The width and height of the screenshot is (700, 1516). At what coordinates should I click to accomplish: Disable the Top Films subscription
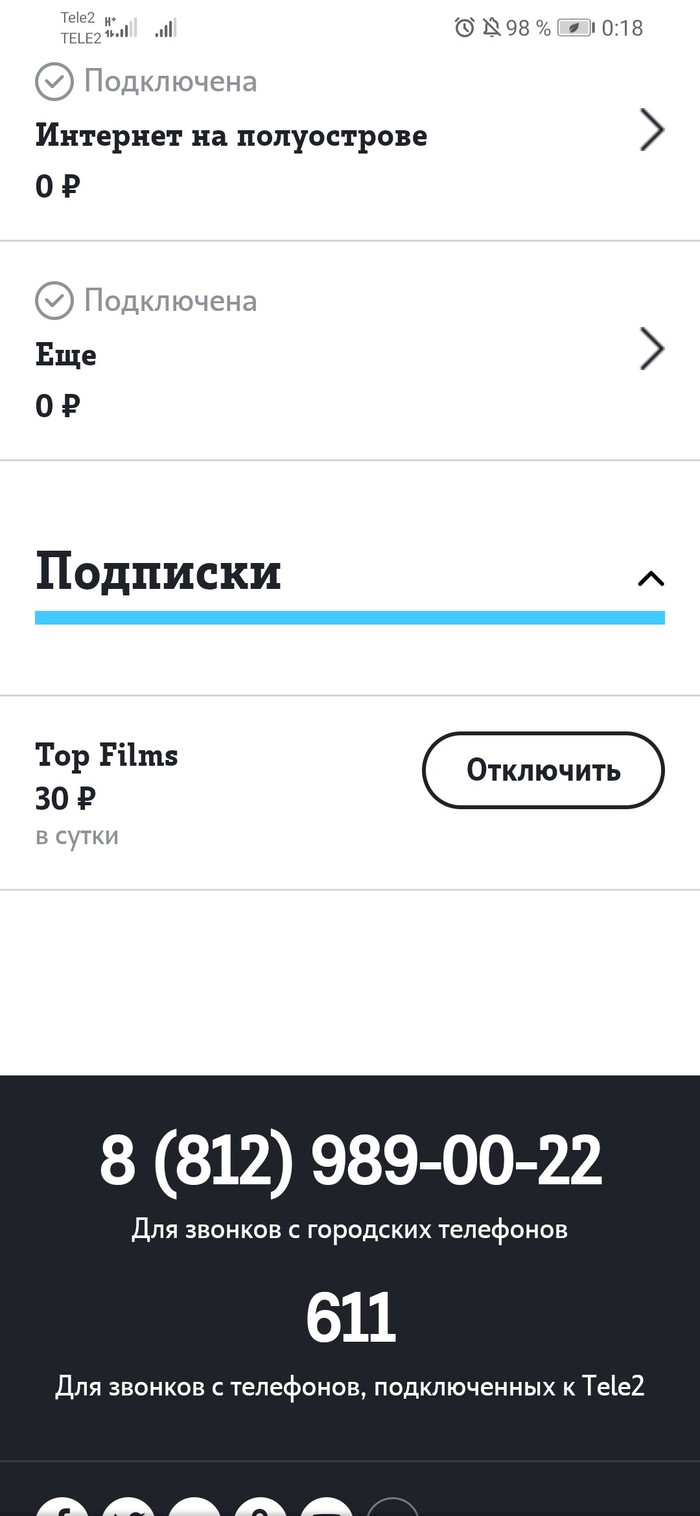click(543, 770)
